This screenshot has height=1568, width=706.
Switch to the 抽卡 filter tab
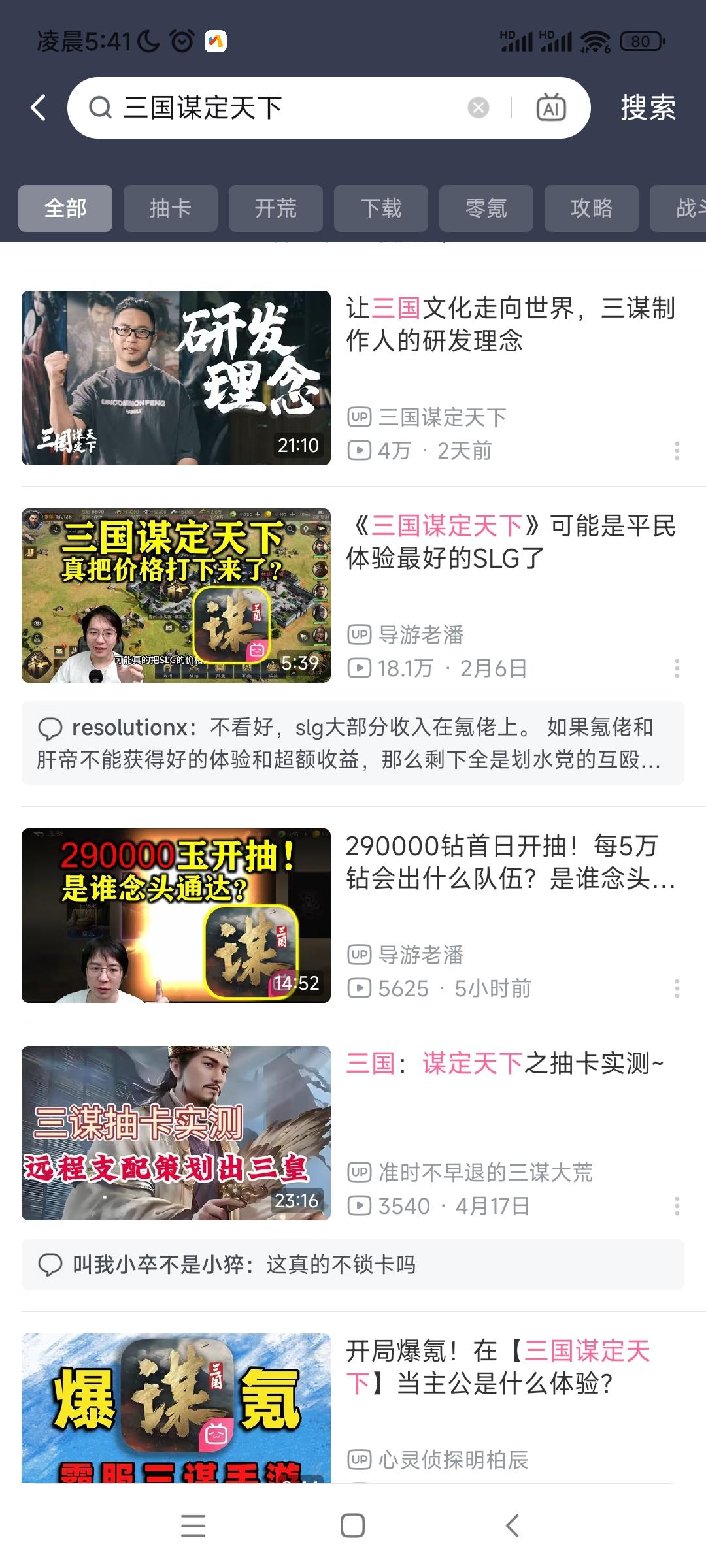point(170,208)
